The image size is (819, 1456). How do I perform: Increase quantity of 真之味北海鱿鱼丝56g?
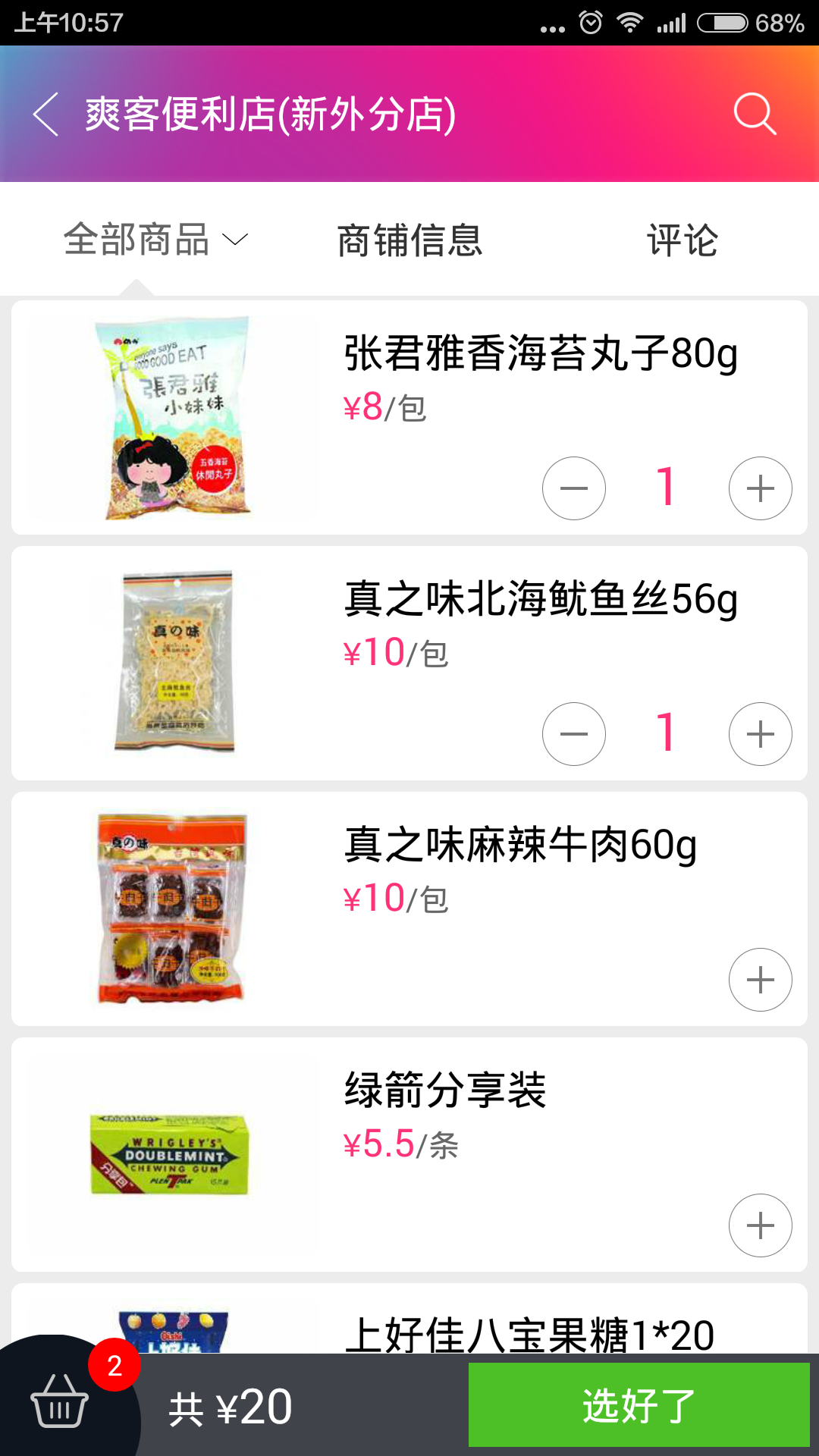click(x=760, y=734)
